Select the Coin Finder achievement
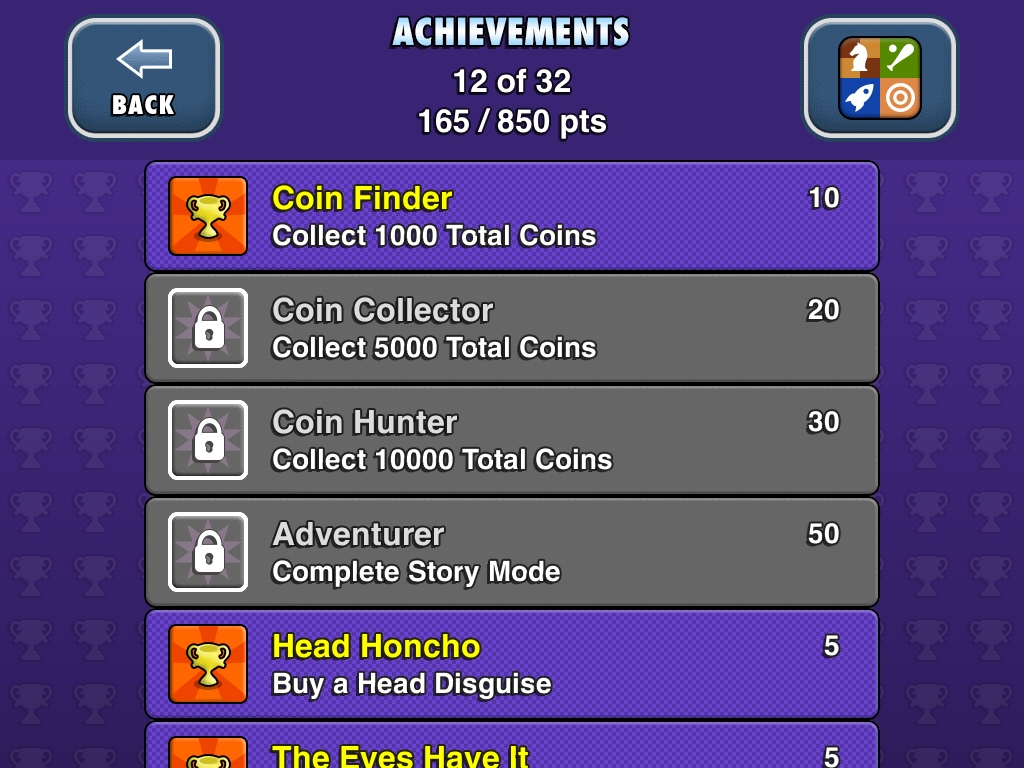The width and height of the screenshot is (1024, 768). click(511, 216)
